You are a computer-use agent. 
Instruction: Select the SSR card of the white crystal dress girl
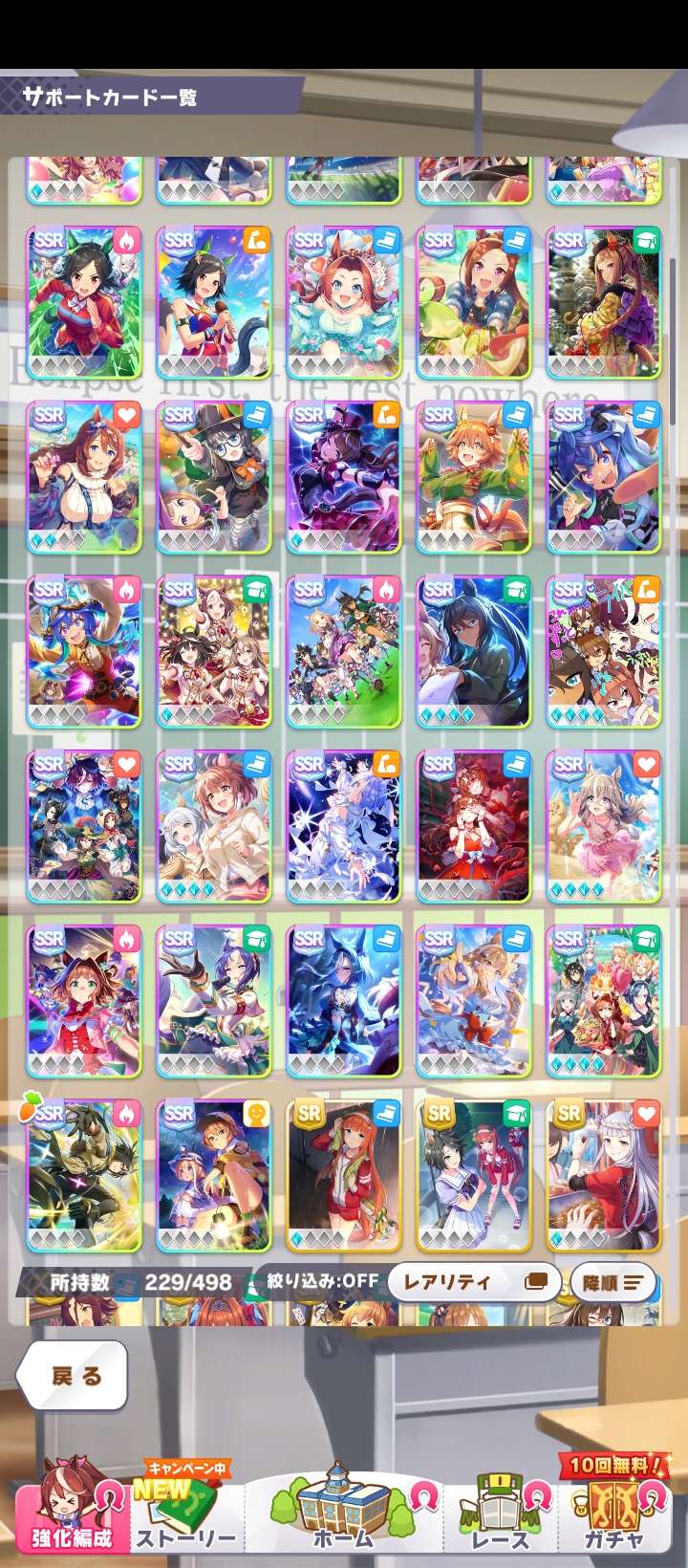pyautogui.click(x=343, y=827)
